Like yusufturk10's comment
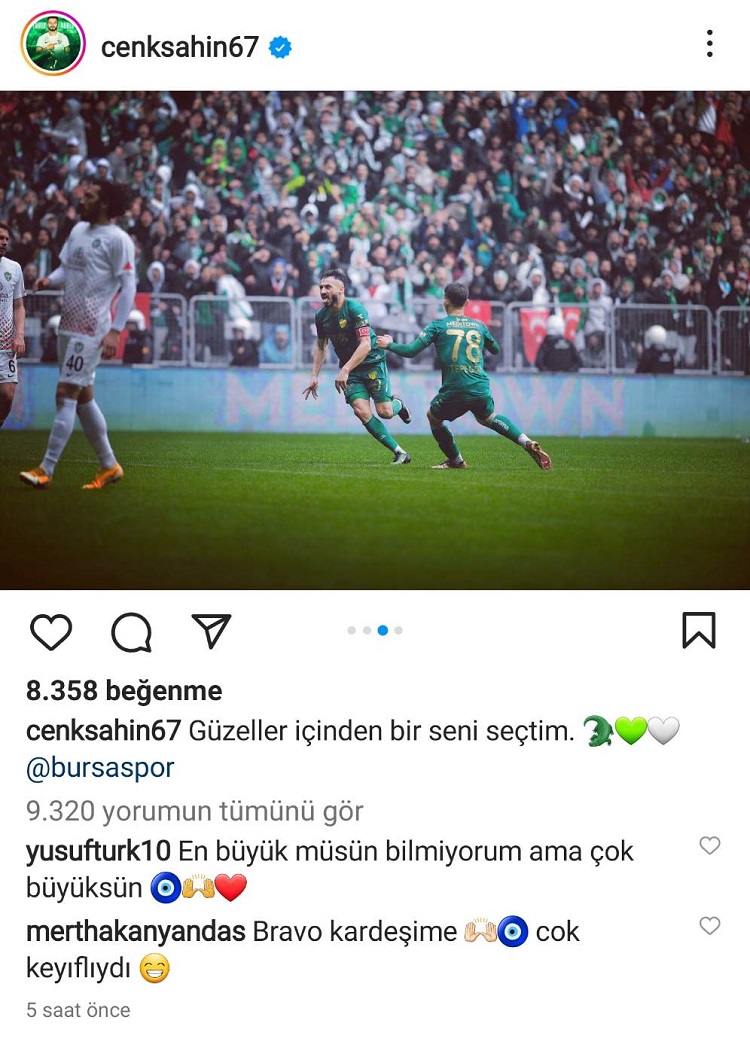750x1039 pixels. click(x=709, y=846)
